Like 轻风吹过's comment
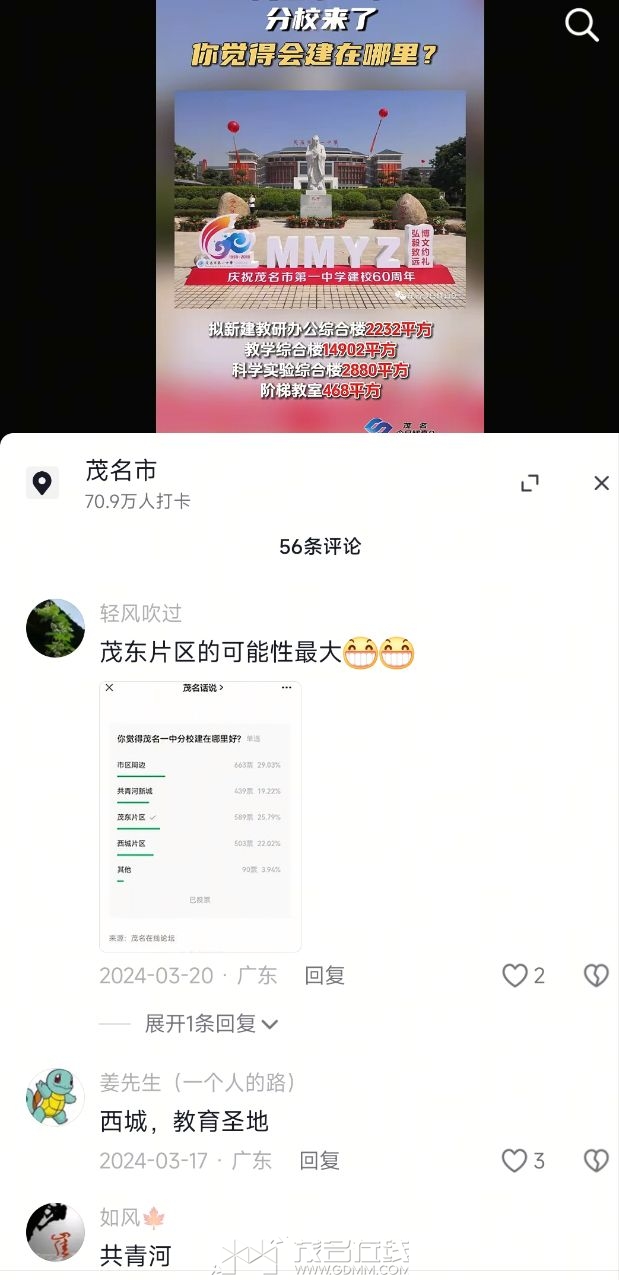Viewport: 619px width, 1280px height. (515, 976)
